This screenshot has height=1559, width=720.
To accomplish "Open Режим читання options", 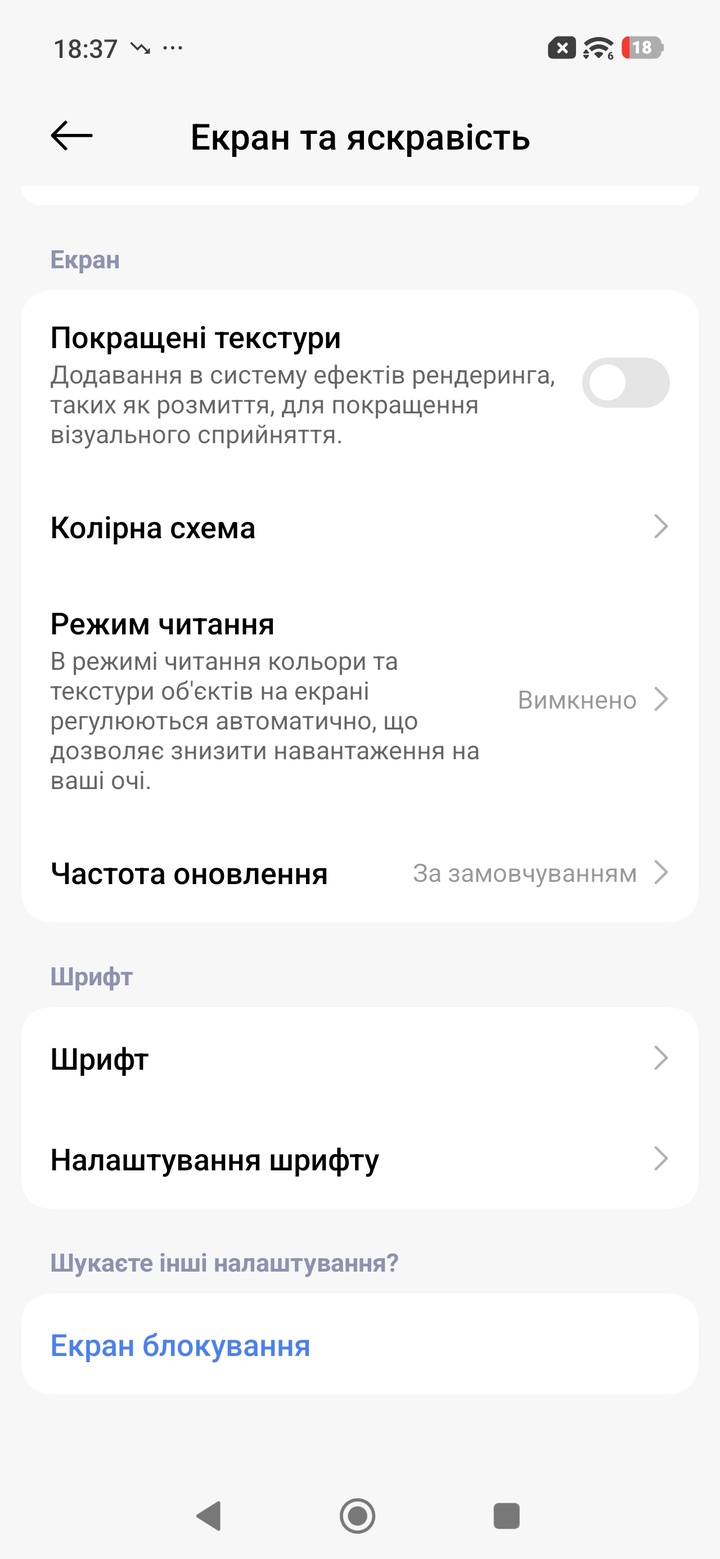I will pyautogui.click(x=360, y=700).
